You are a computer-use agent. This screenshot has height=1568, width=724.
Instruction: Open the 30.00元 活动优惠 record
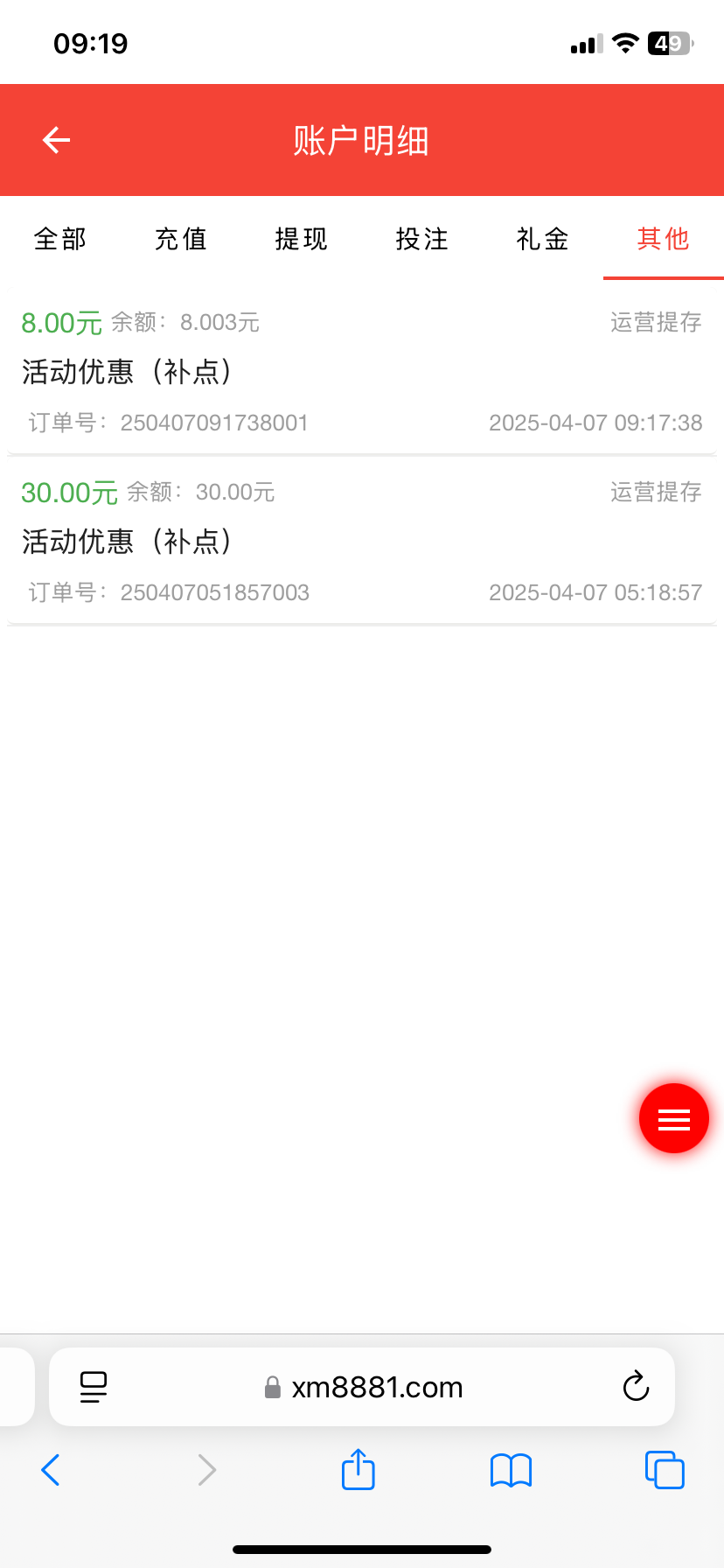362,542
